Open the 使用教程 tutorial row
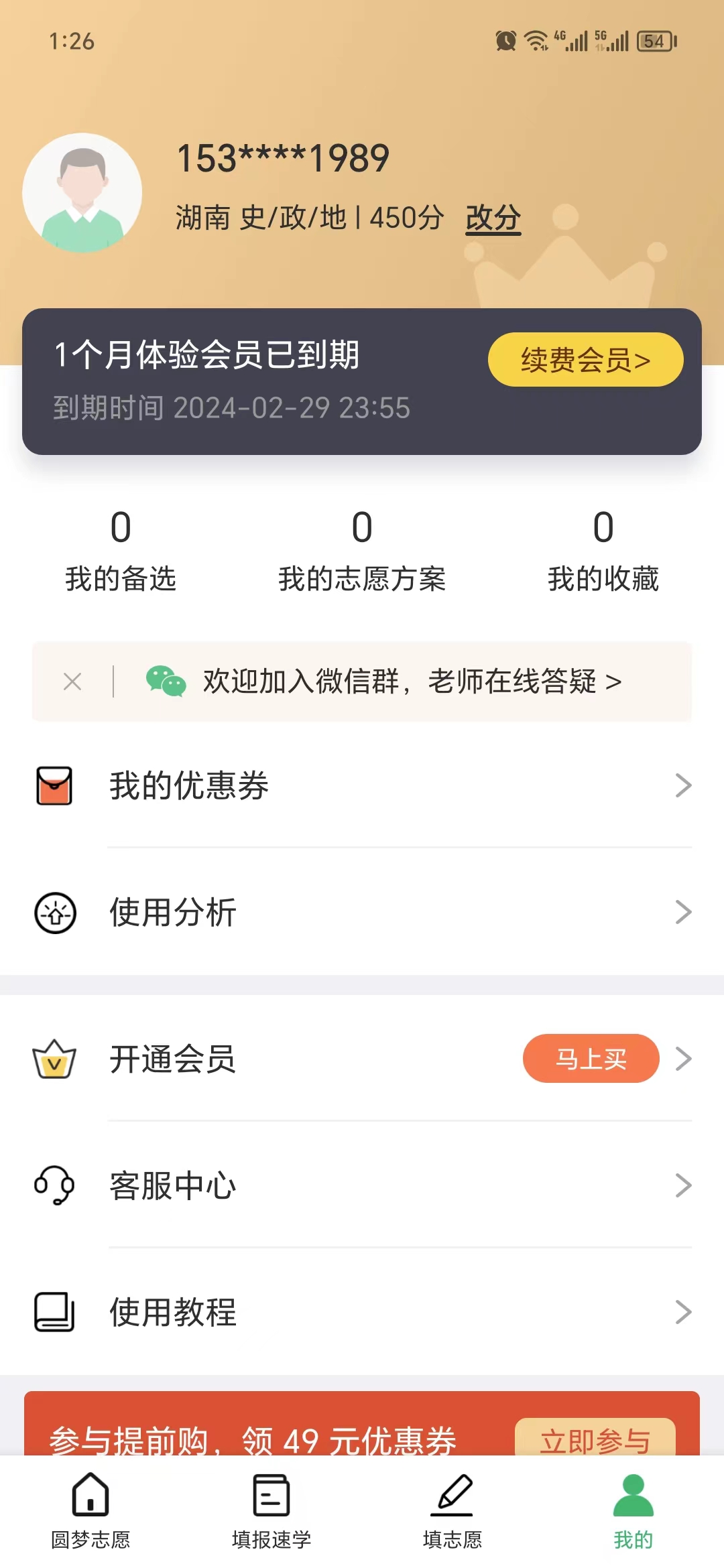This screenshot has width=724, height=1568. point(362,1312)
